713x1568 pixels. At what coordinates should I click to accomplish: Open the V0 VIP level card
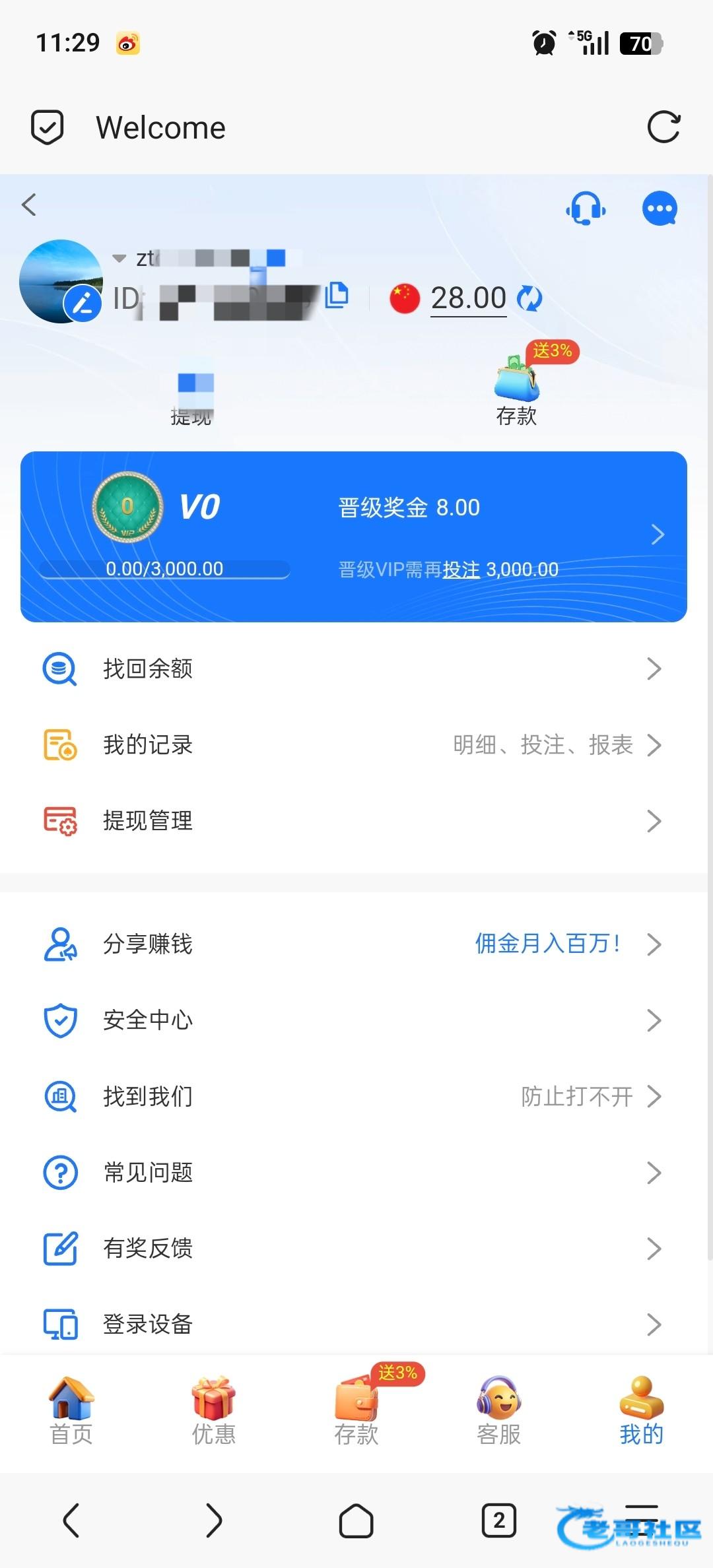354,536
